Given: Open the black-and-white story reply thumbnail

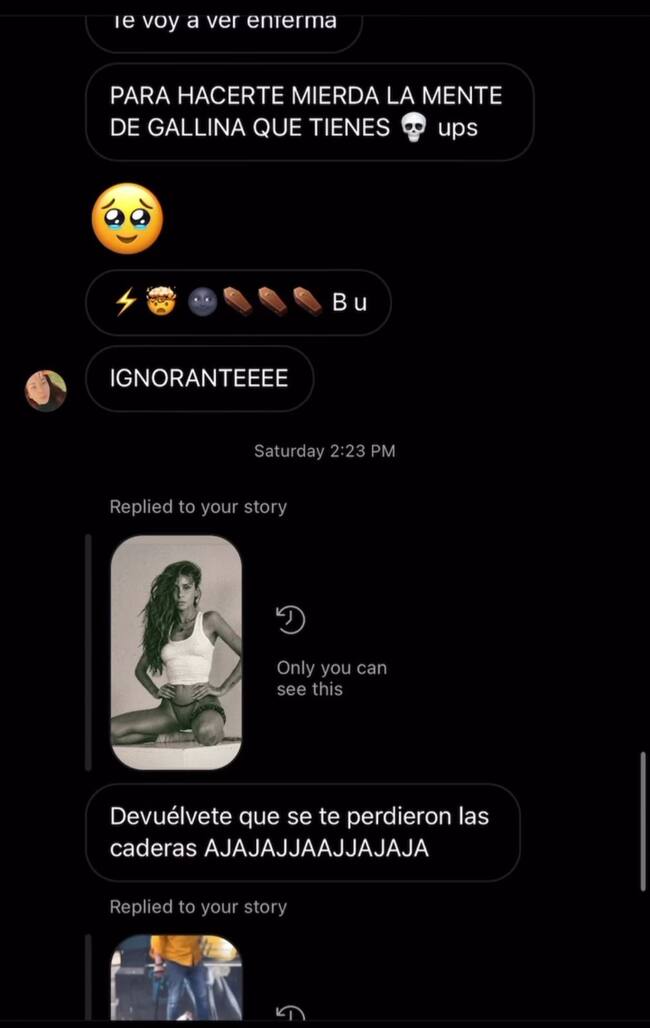Looking at the screenshot, I should pyautogui.click(x=176, y=652).
